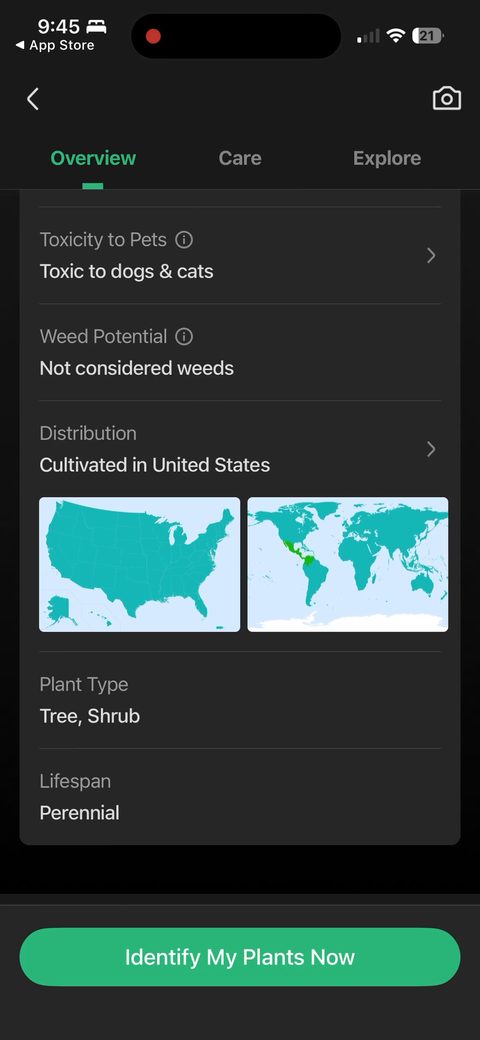Show info about Weed Potential
Image resolution: width=480 pixels, height=1040 pixels.
coord(184,336)
